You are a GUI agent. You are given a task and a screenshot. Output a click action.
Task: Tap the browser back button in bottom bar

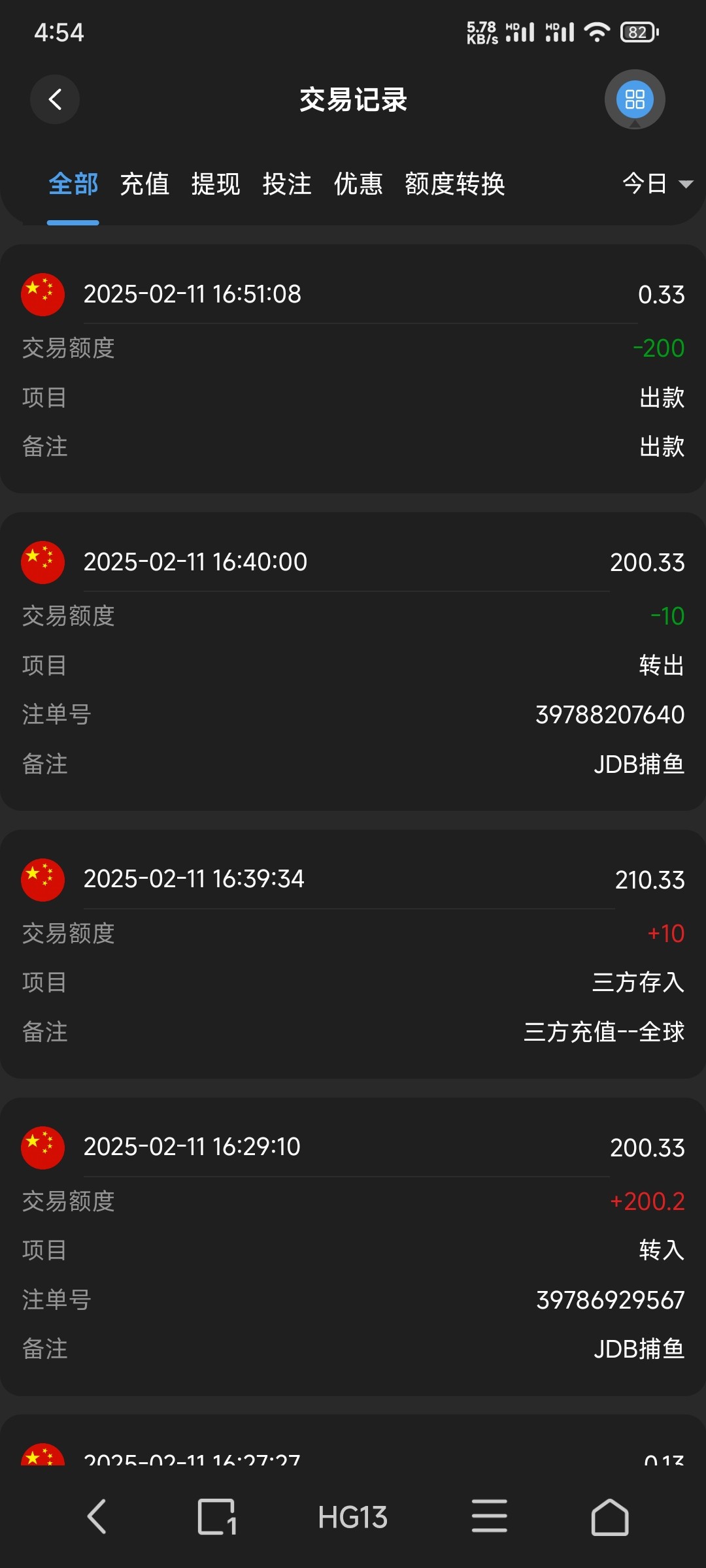97,1516
